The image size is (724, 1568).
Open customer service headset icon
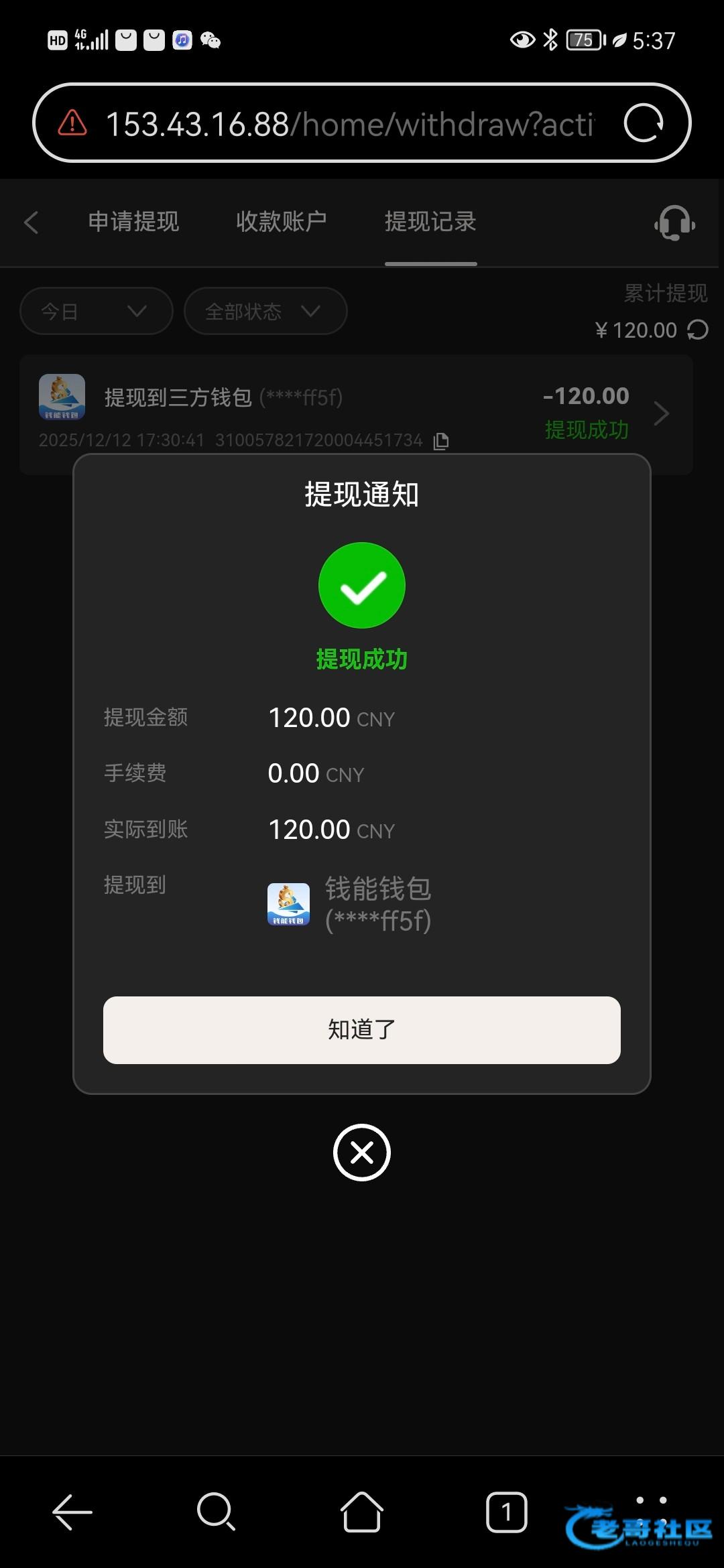(674, 223)
